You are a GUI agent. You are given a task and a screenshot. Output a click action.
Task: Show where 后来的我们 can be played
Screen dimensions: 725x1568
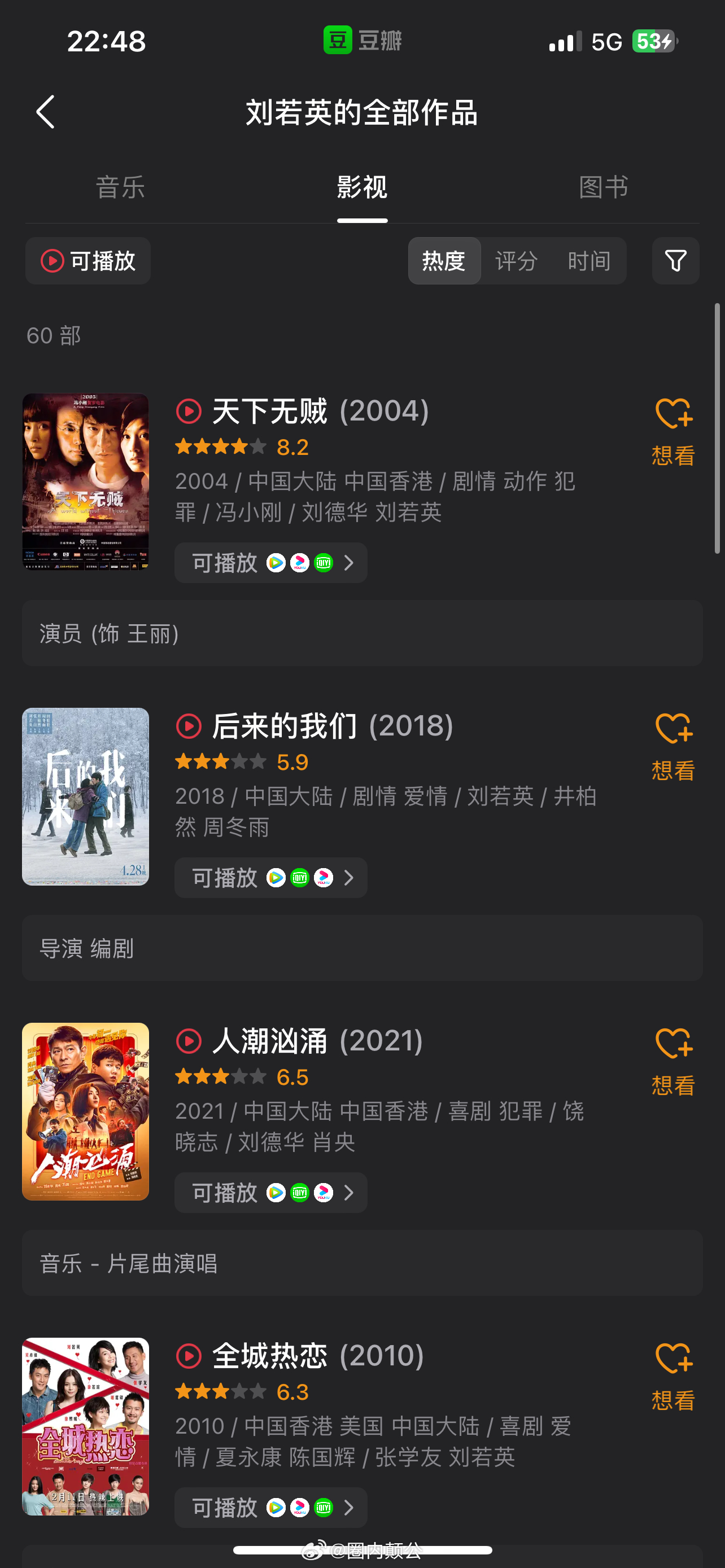(271, 878)
